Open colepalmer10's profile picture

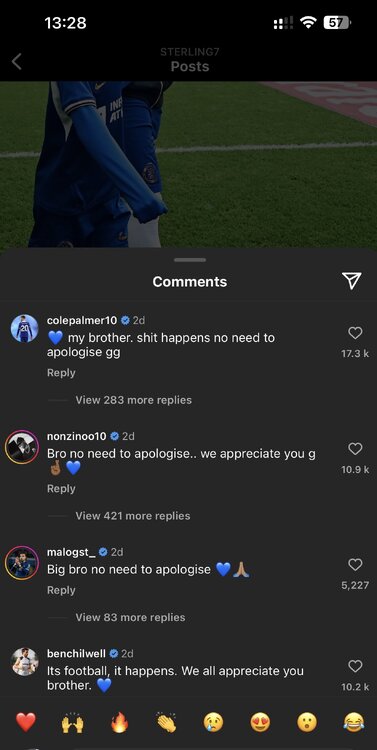24,328
